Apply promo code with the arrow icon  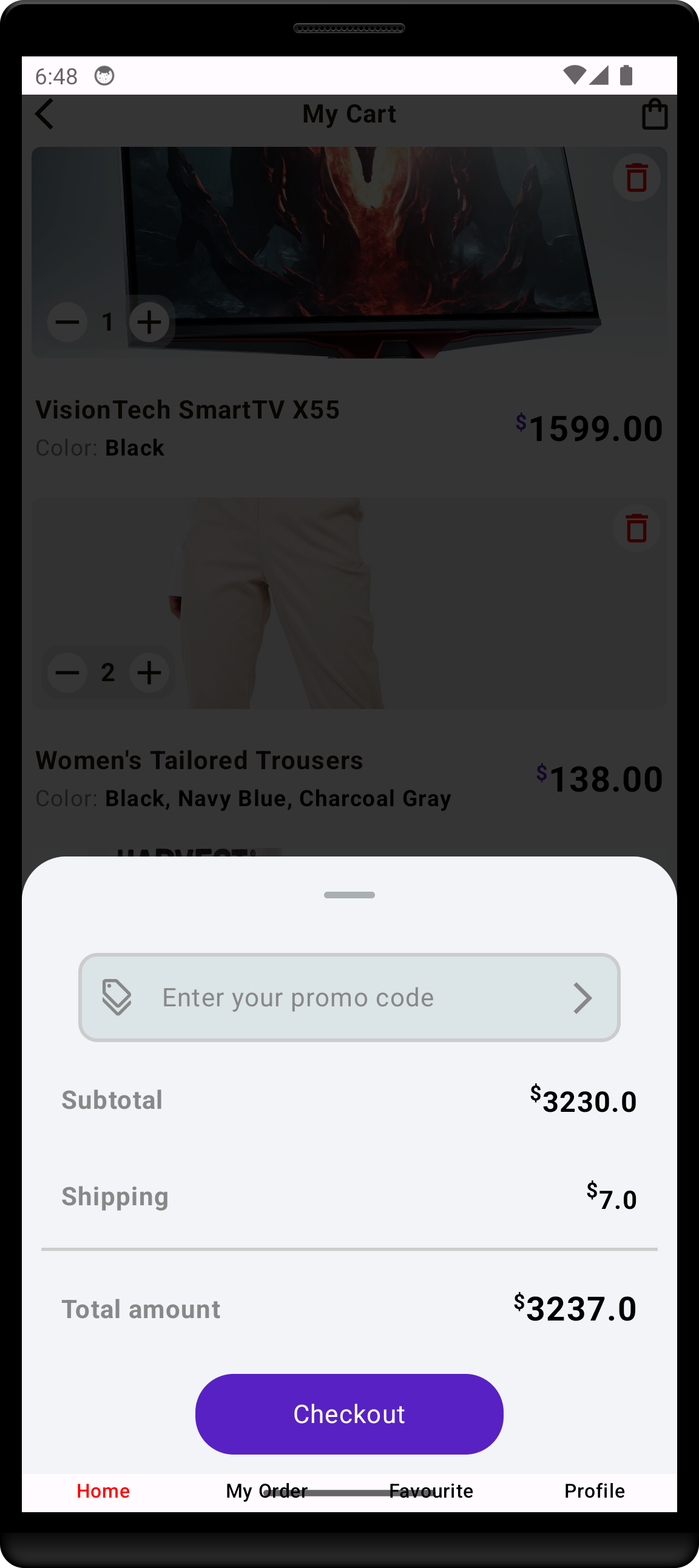tap(582, 998)
